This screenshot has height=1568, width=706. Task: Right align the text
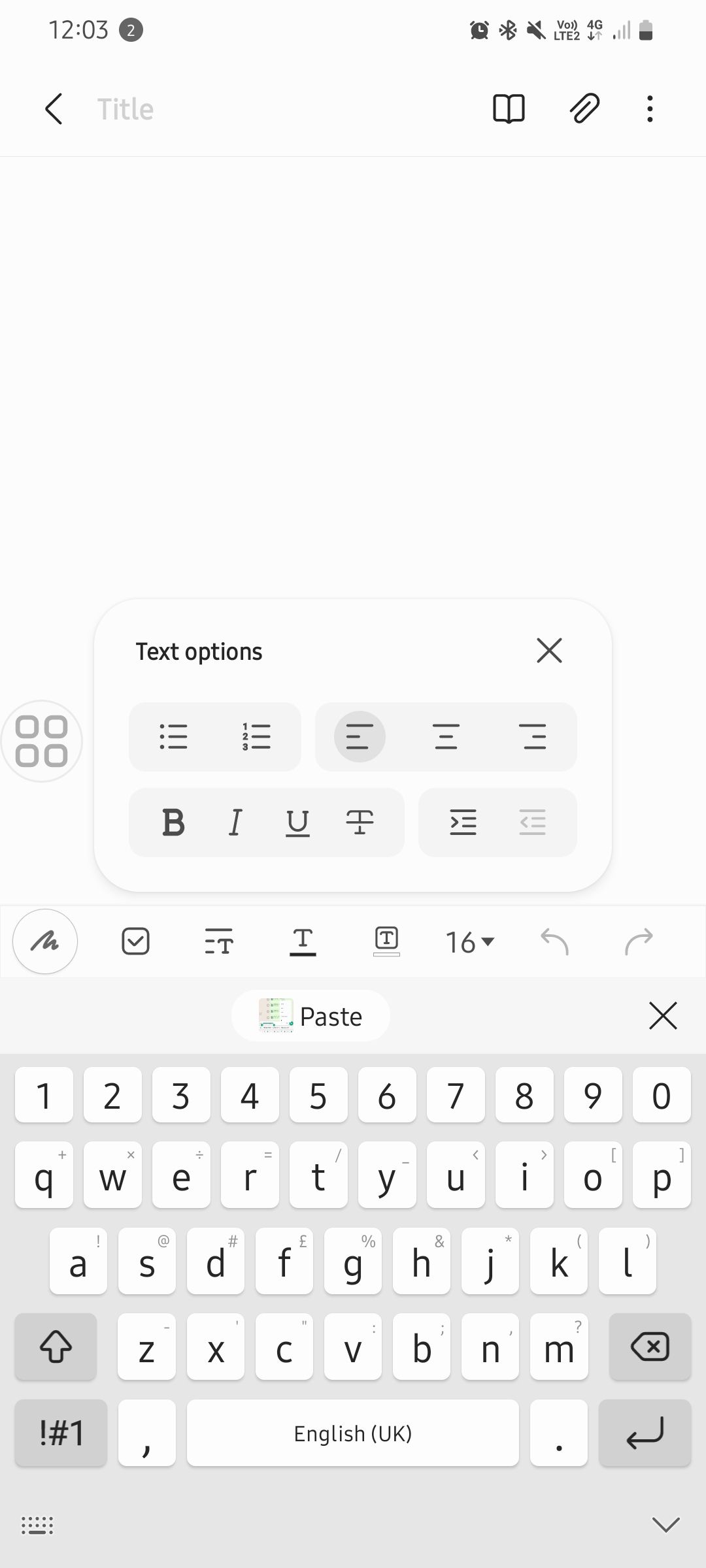coord(534,736)
